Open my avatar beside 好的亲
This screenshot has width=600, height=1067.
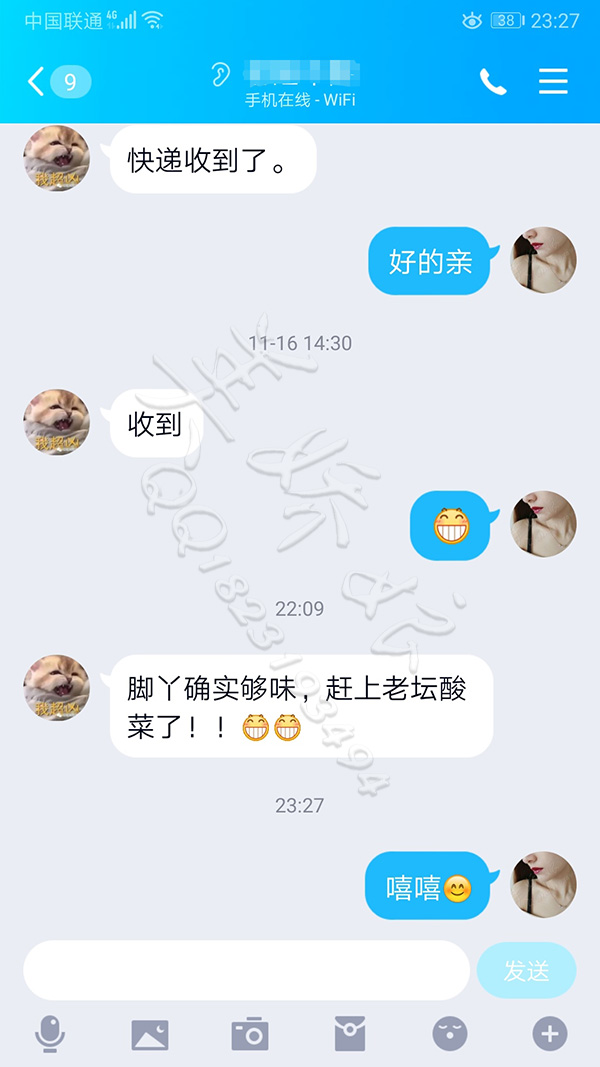click(543, 260)
